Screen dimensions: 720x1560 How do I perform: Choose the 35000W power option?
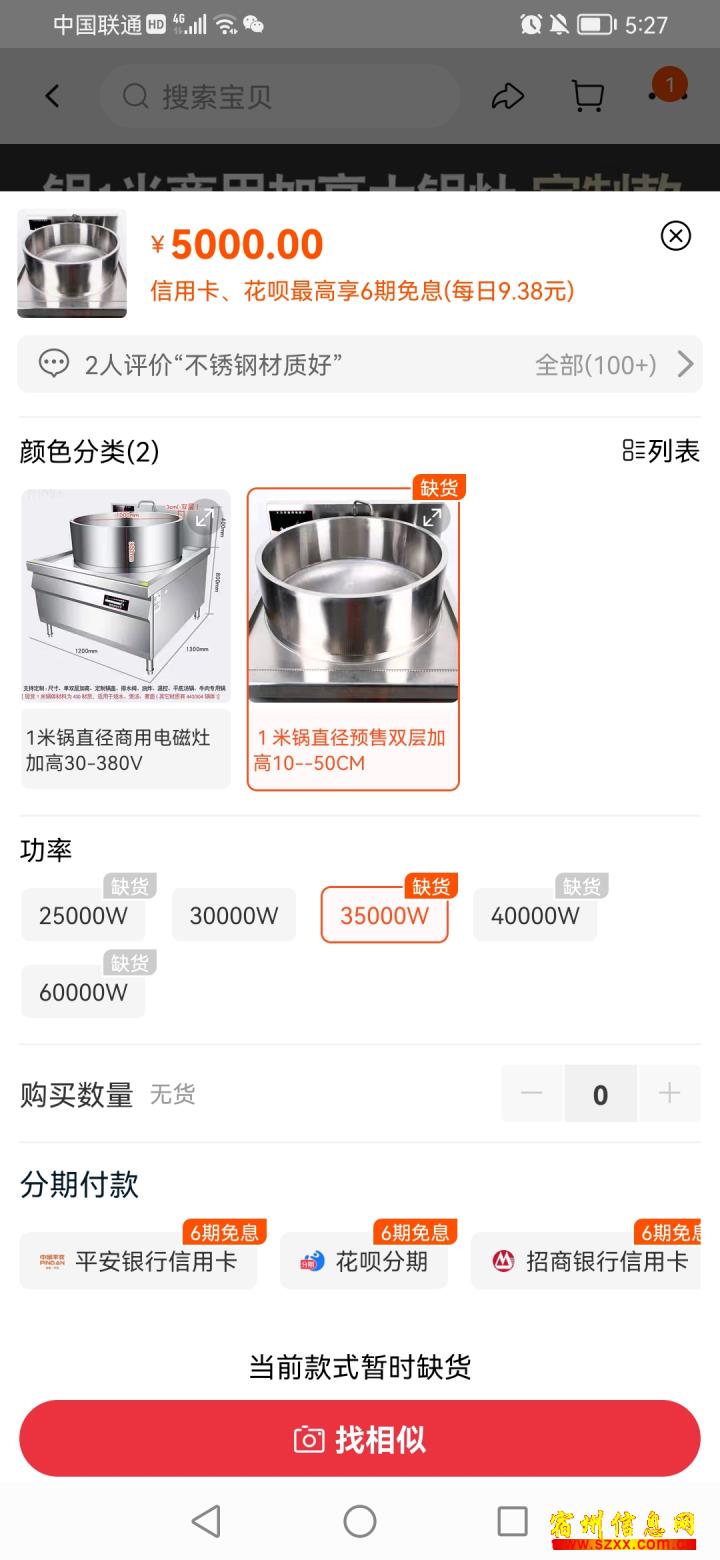[384, 915]
